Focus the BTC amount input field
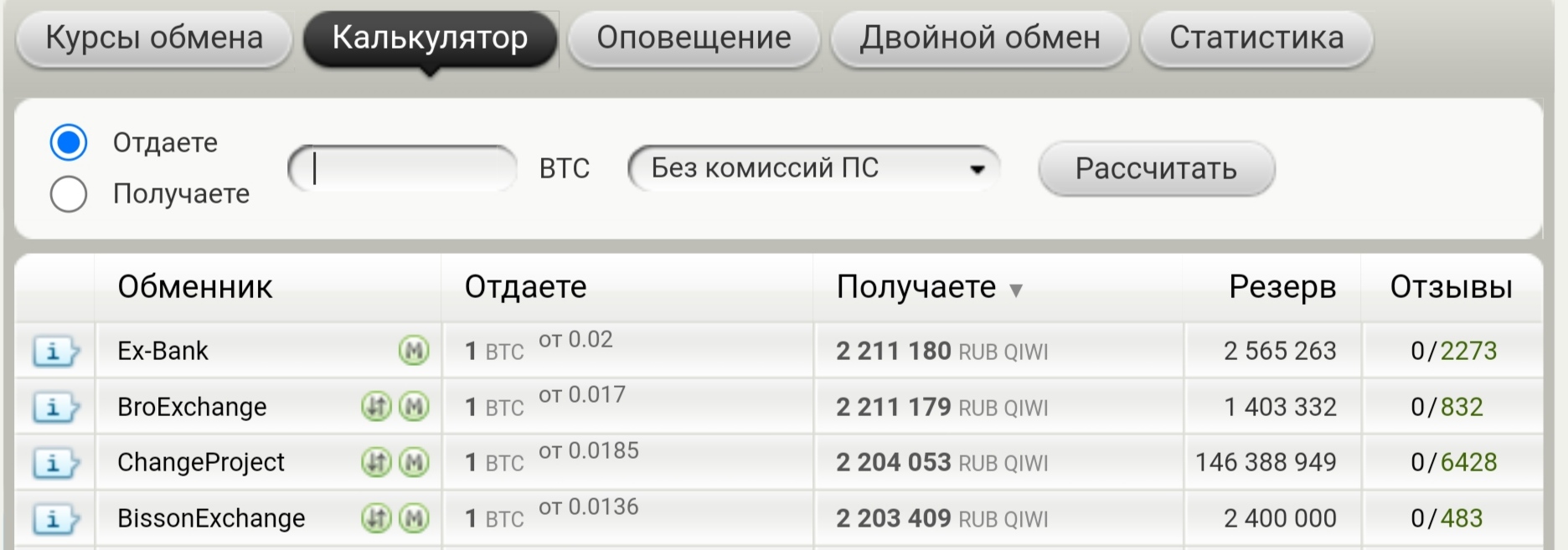 (404, 168)
